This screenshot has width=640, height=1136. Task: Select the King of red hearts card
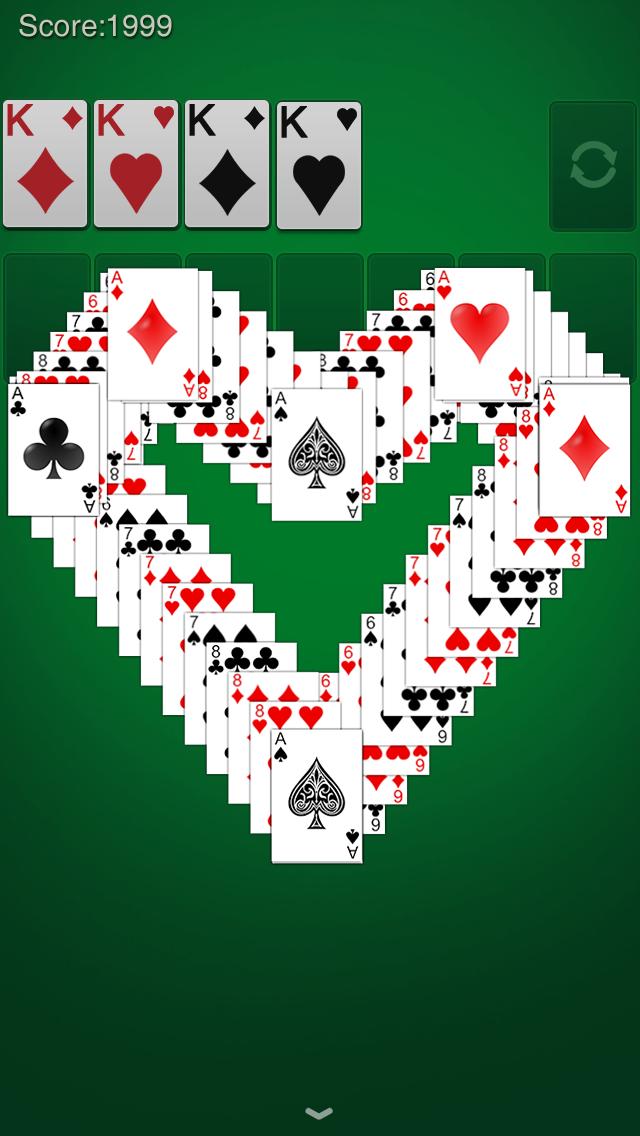tap(136, 165)
